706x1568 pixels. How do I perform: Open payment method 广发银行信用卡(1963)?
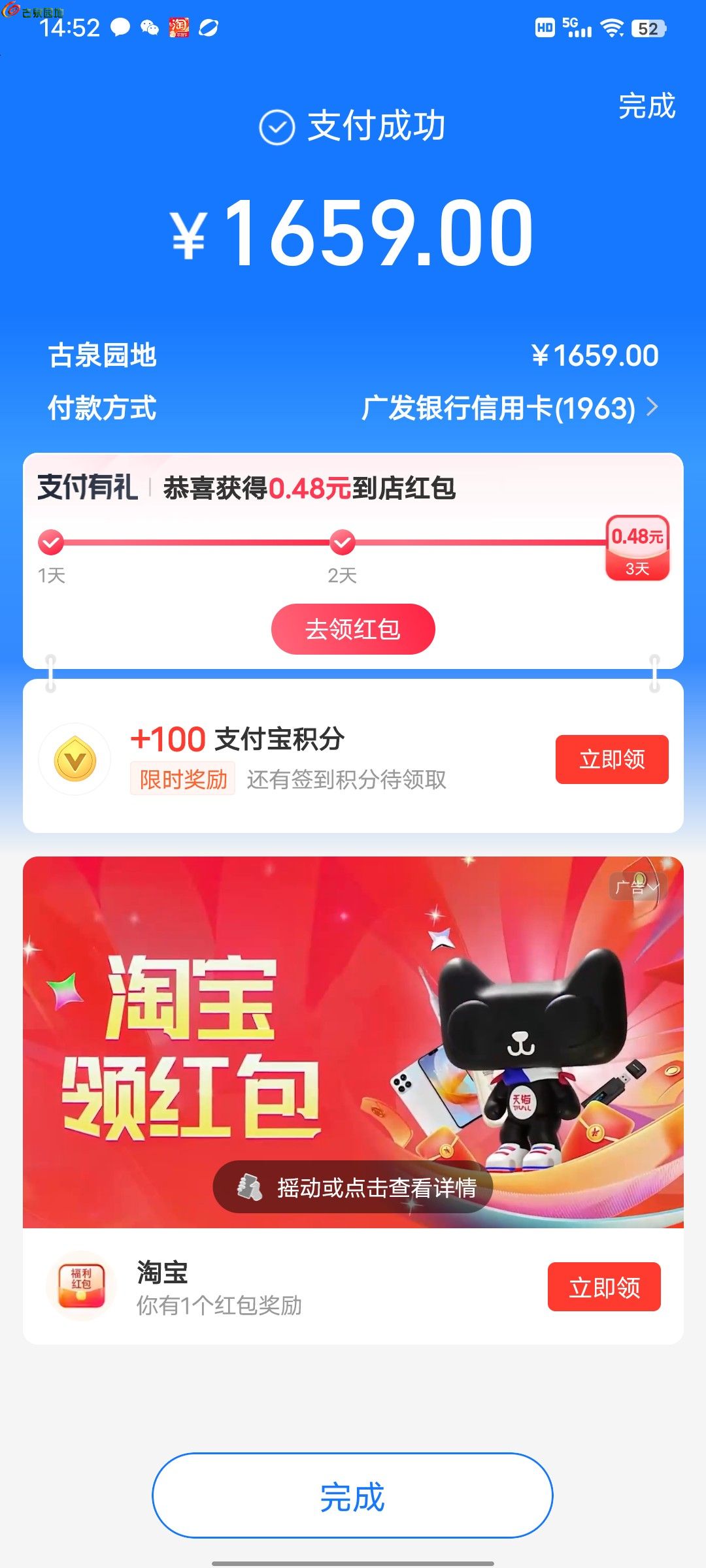[x=509, y=408]
